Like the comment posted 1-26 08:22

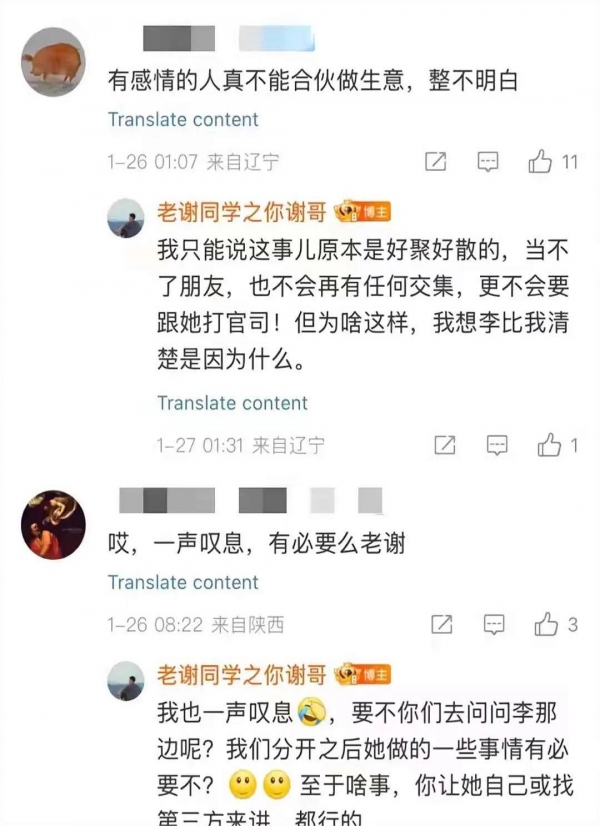(x=545, y=625)
